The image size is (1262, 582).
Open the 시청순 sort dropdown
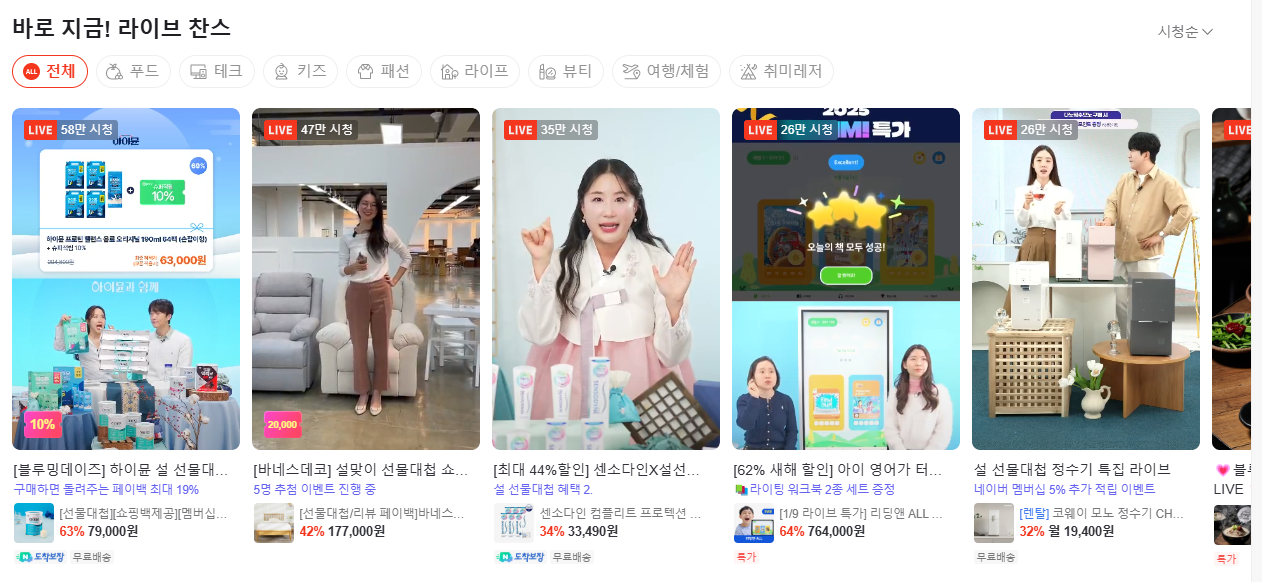click(x=1185, y=31)
